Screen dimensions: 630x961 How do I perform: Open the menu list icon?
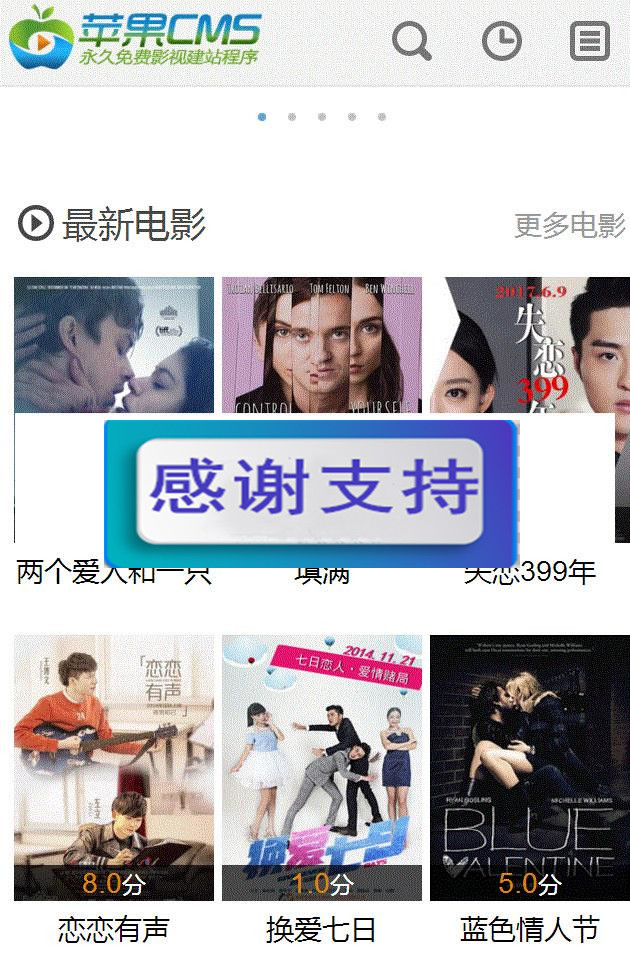coord(589,41)
